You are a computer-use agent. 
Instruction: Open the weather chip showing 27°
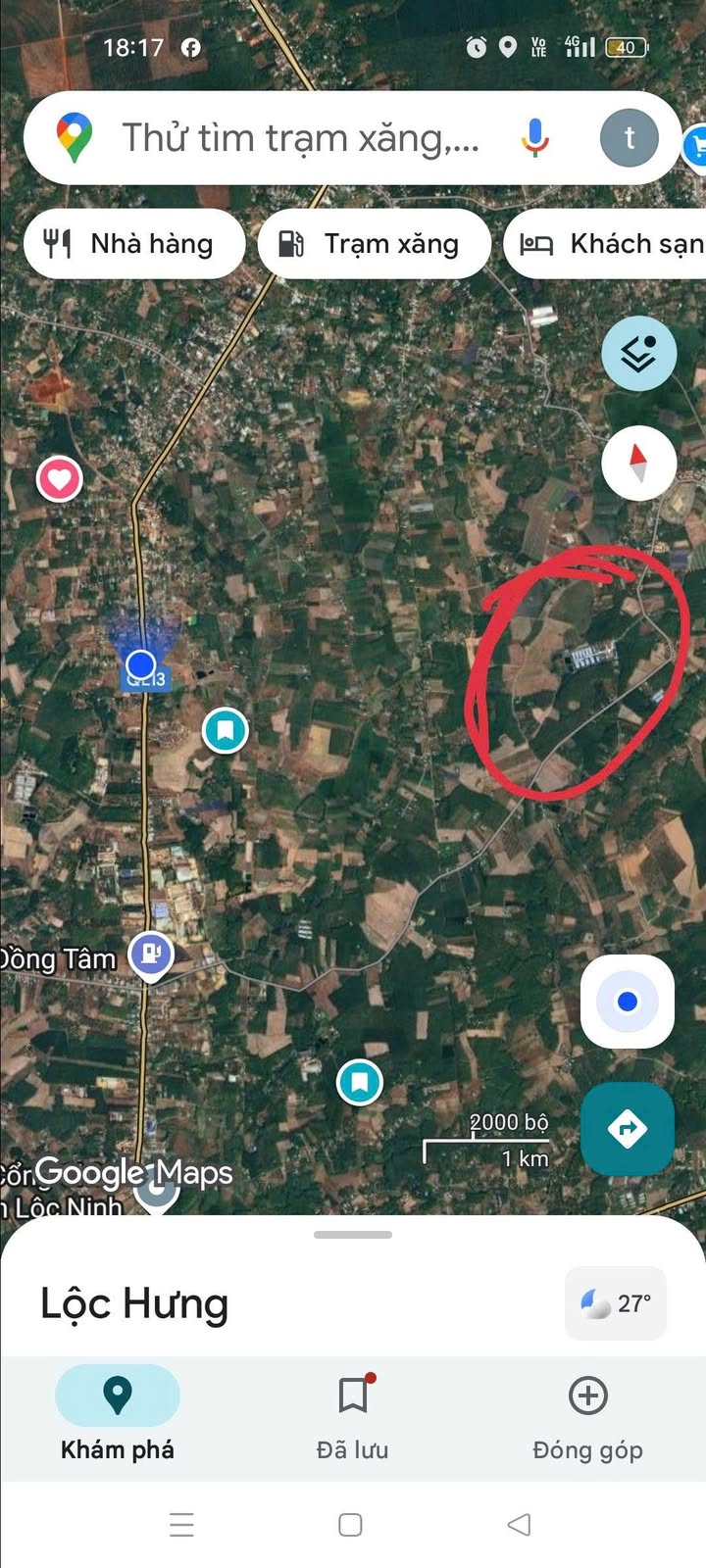tap(616, 1303)
